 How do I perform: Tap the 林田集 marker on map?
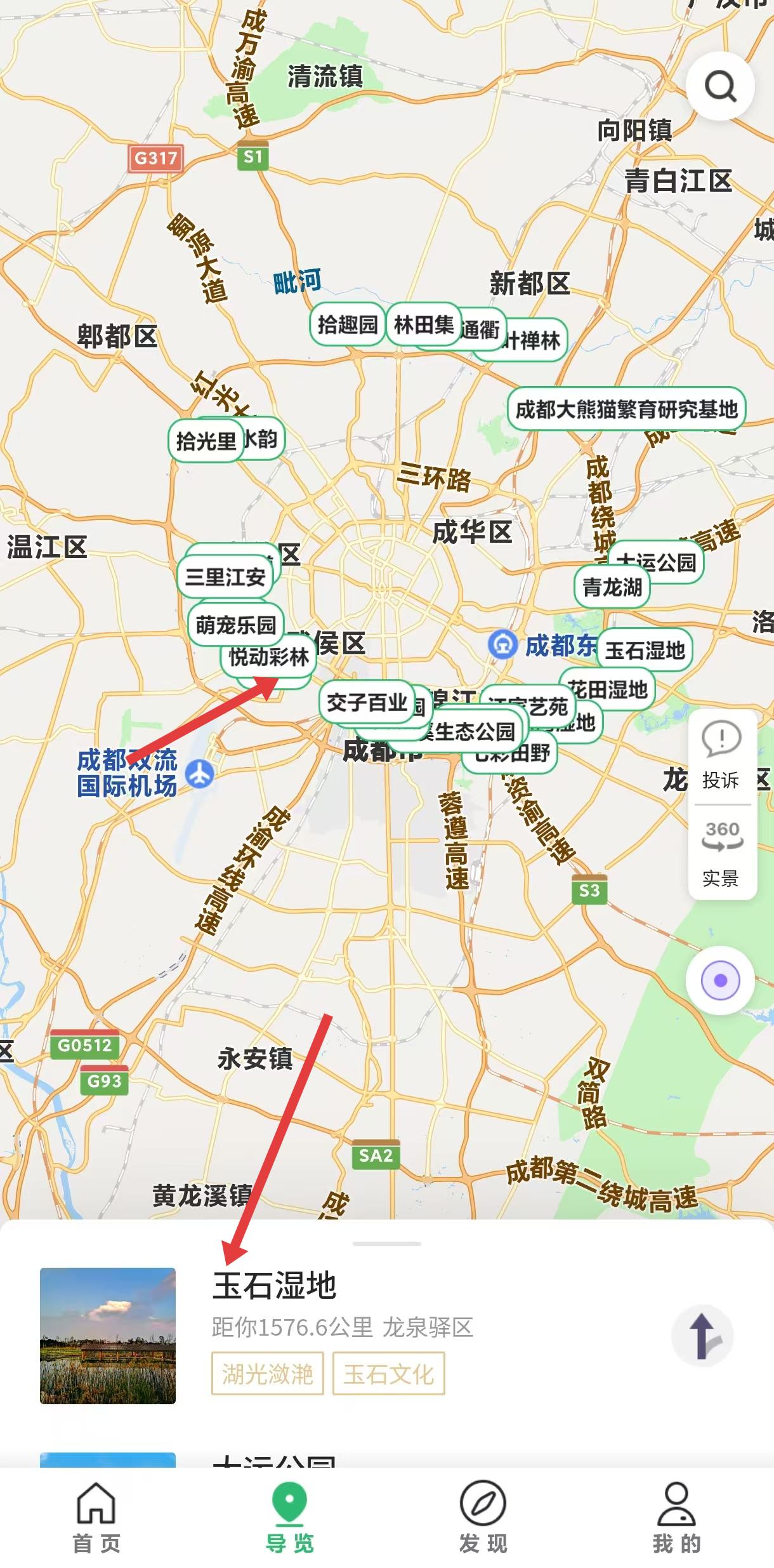coord(423,324)
